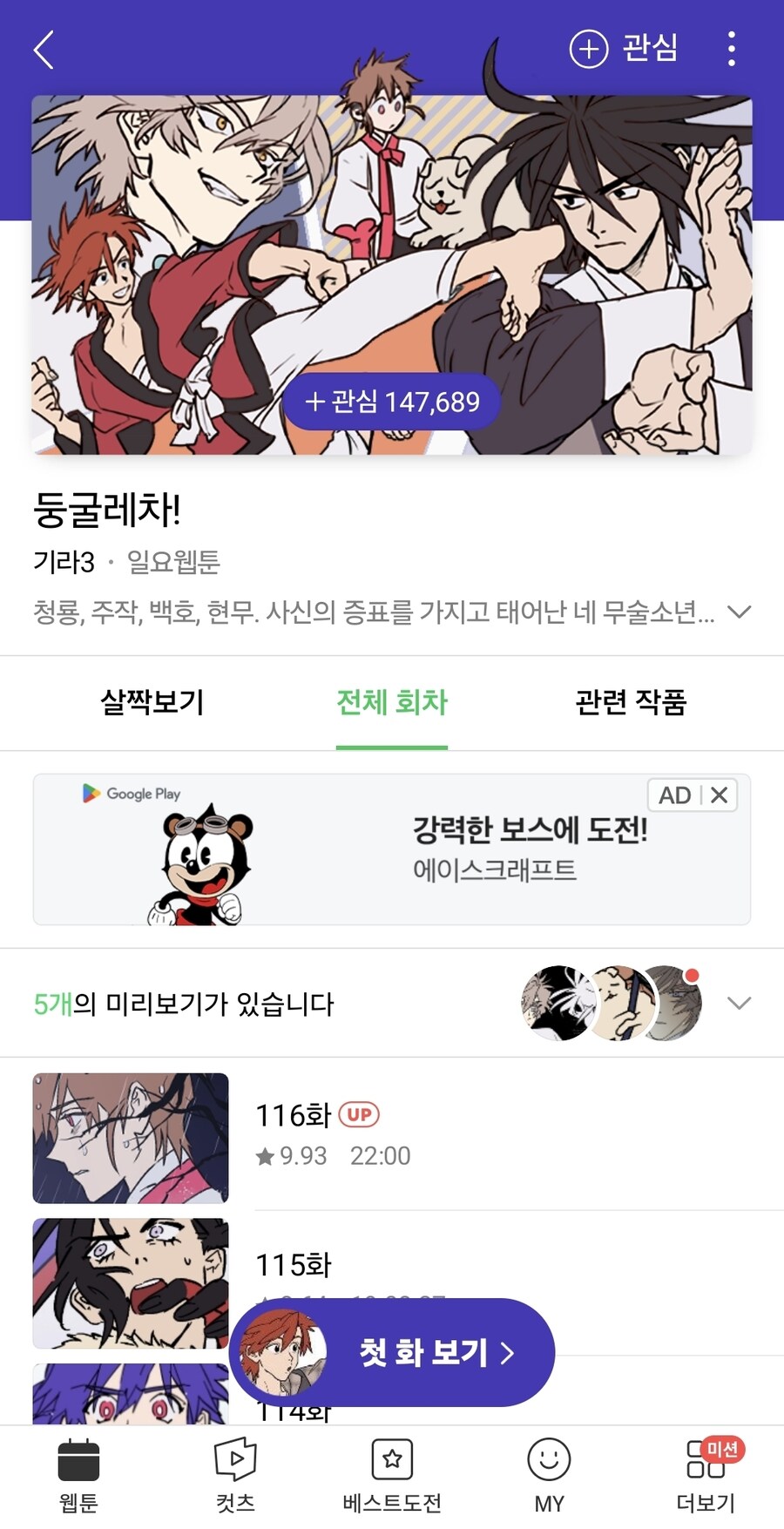Expand the 5개의 미리보기 preview section
This screenshot has height=1529, width=784.
739,1003
